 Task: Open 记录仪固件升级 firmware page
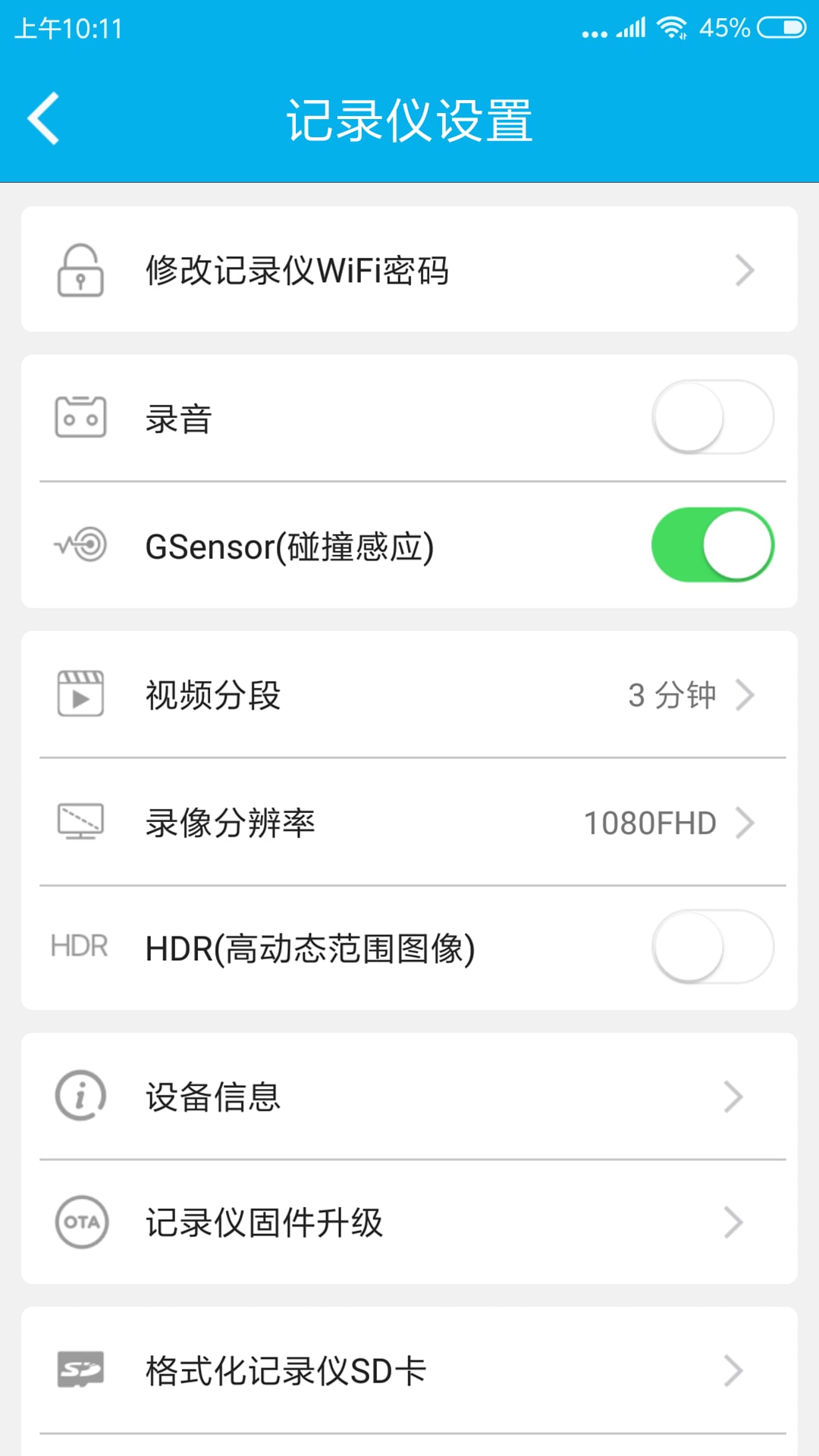tap(409, 1222)
